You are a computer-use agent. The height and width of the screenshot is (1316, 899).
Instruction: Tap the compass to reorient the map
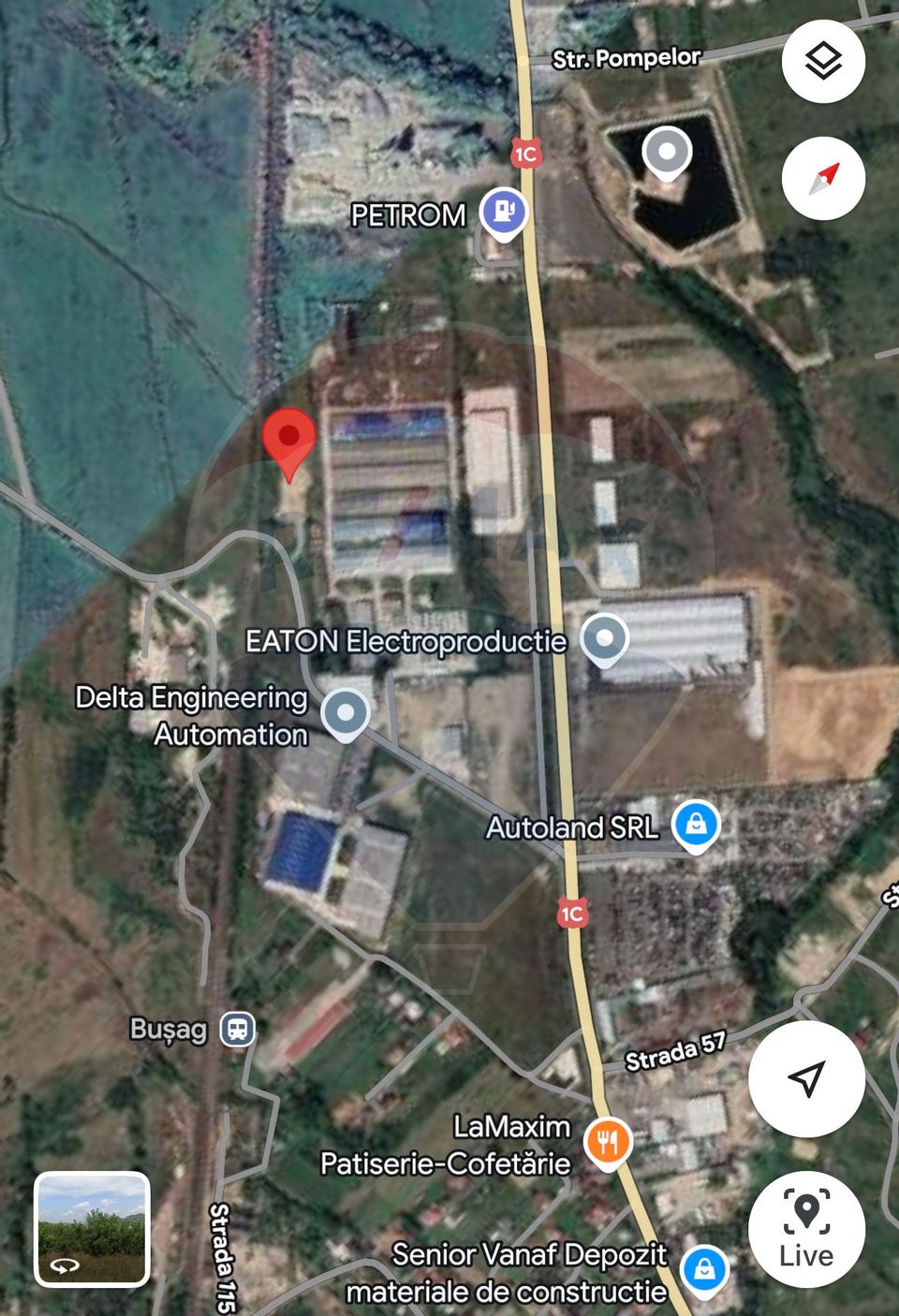(822, 179)
